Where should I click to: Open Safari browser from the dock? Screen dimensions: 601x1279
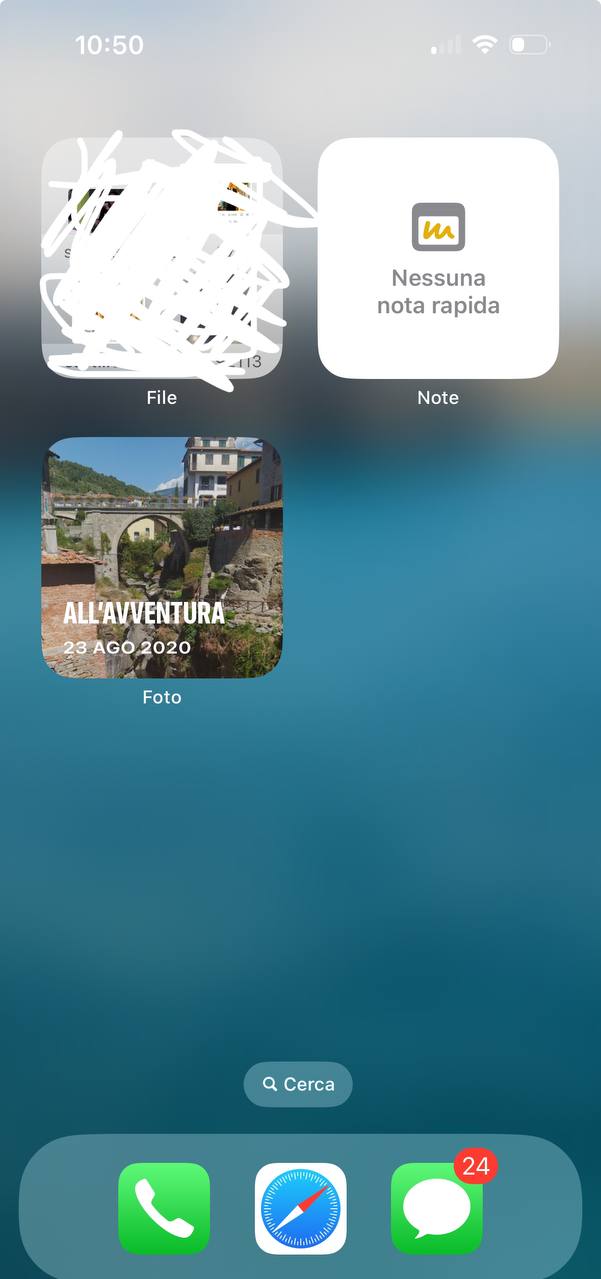point(300,1208)
